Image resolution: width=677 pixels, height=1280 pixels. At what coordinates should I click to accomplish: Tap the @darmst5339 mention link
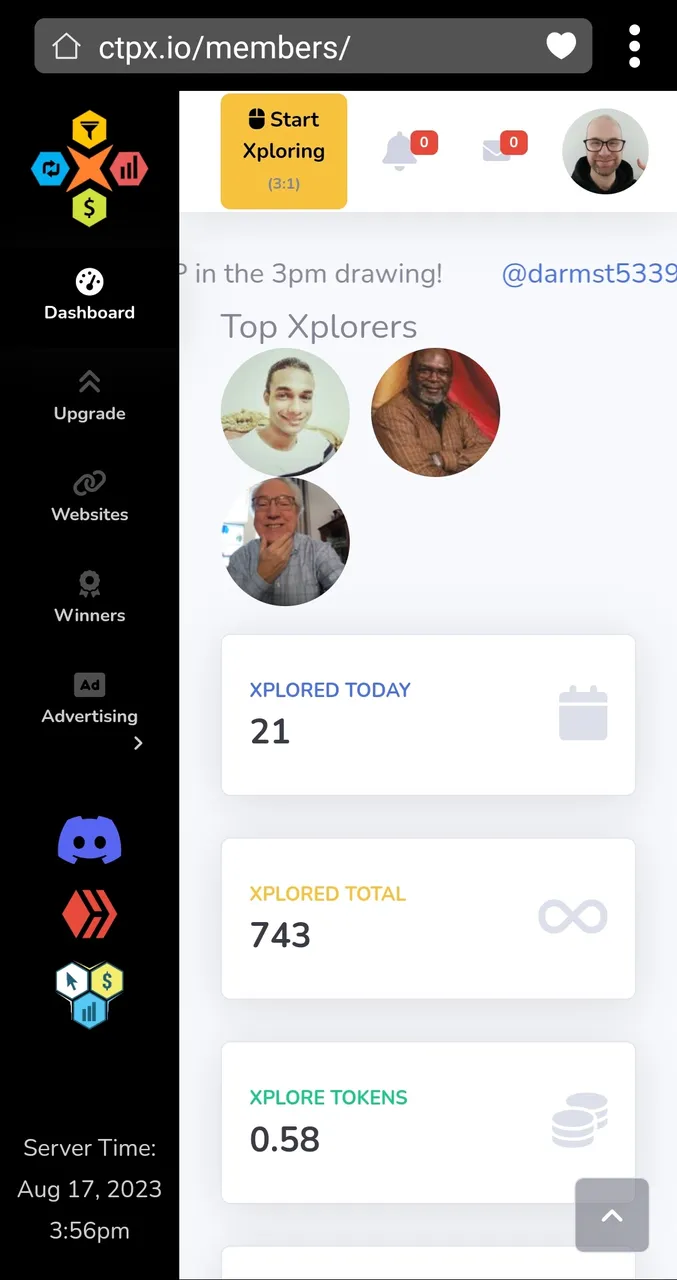coord(588,274)
